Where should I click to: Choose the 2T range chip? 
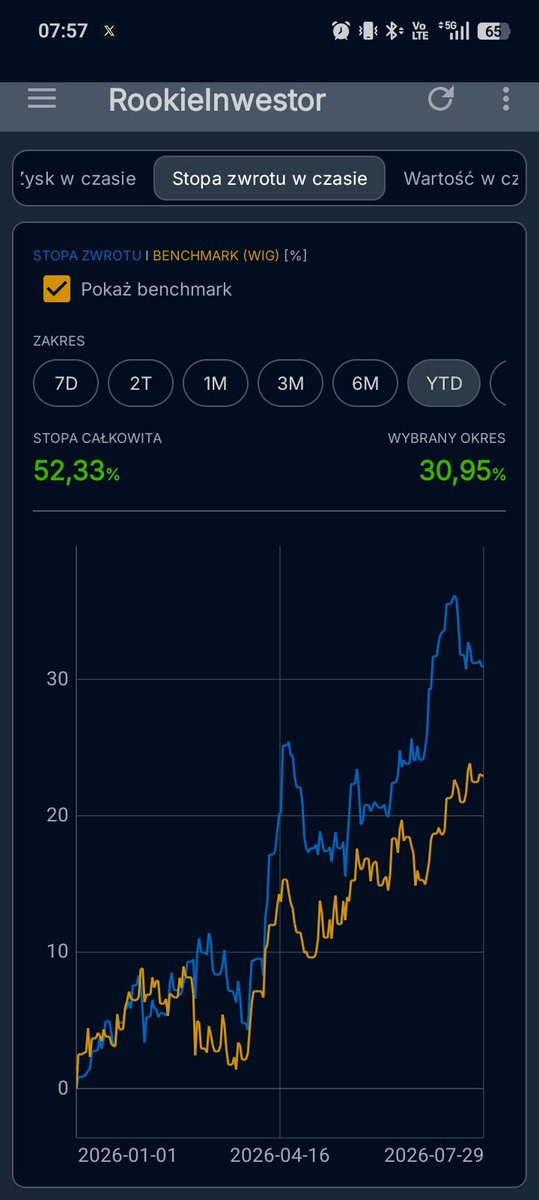[141, 383]
